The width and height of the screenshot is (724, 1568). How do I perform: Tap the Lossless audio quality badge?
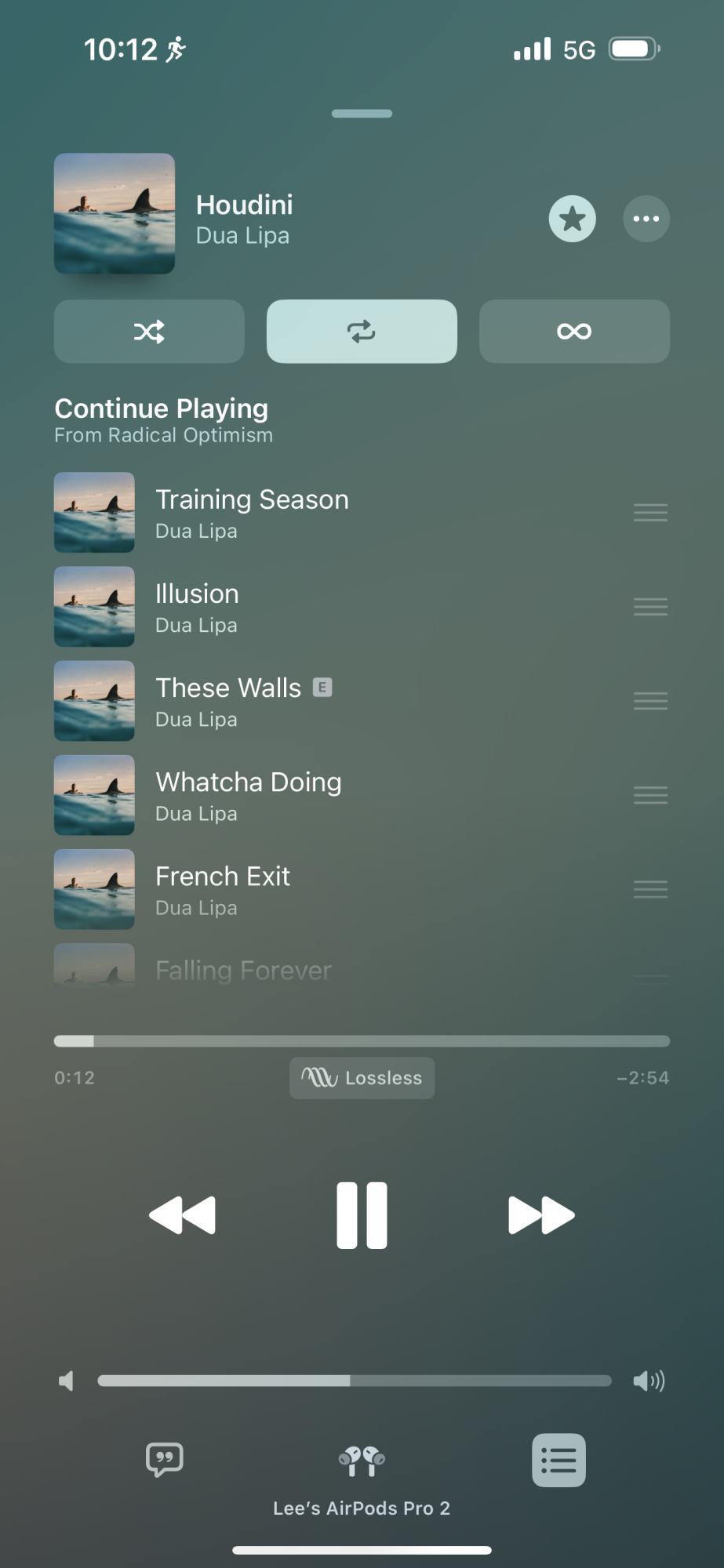[362, 1078]
